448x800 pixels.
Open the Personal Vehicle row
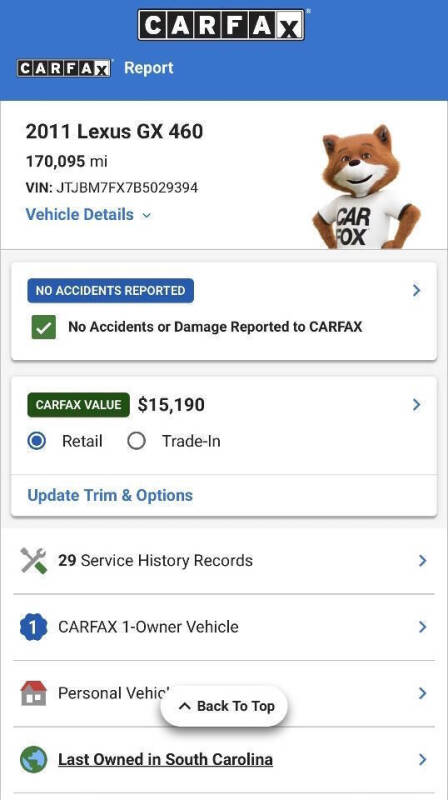pos(223,693)
